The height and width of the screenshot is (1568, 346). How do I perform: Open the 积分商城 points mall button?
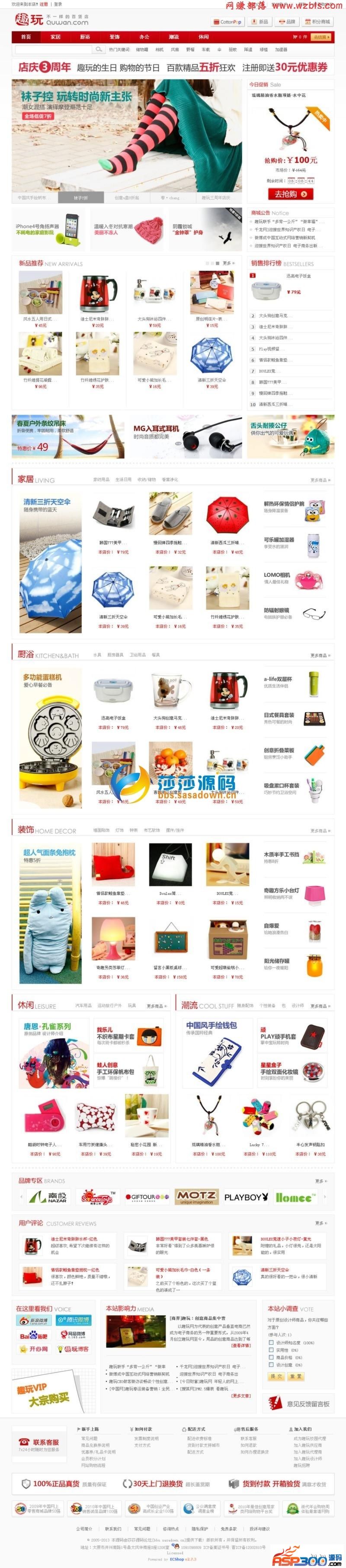pos(319,22)
